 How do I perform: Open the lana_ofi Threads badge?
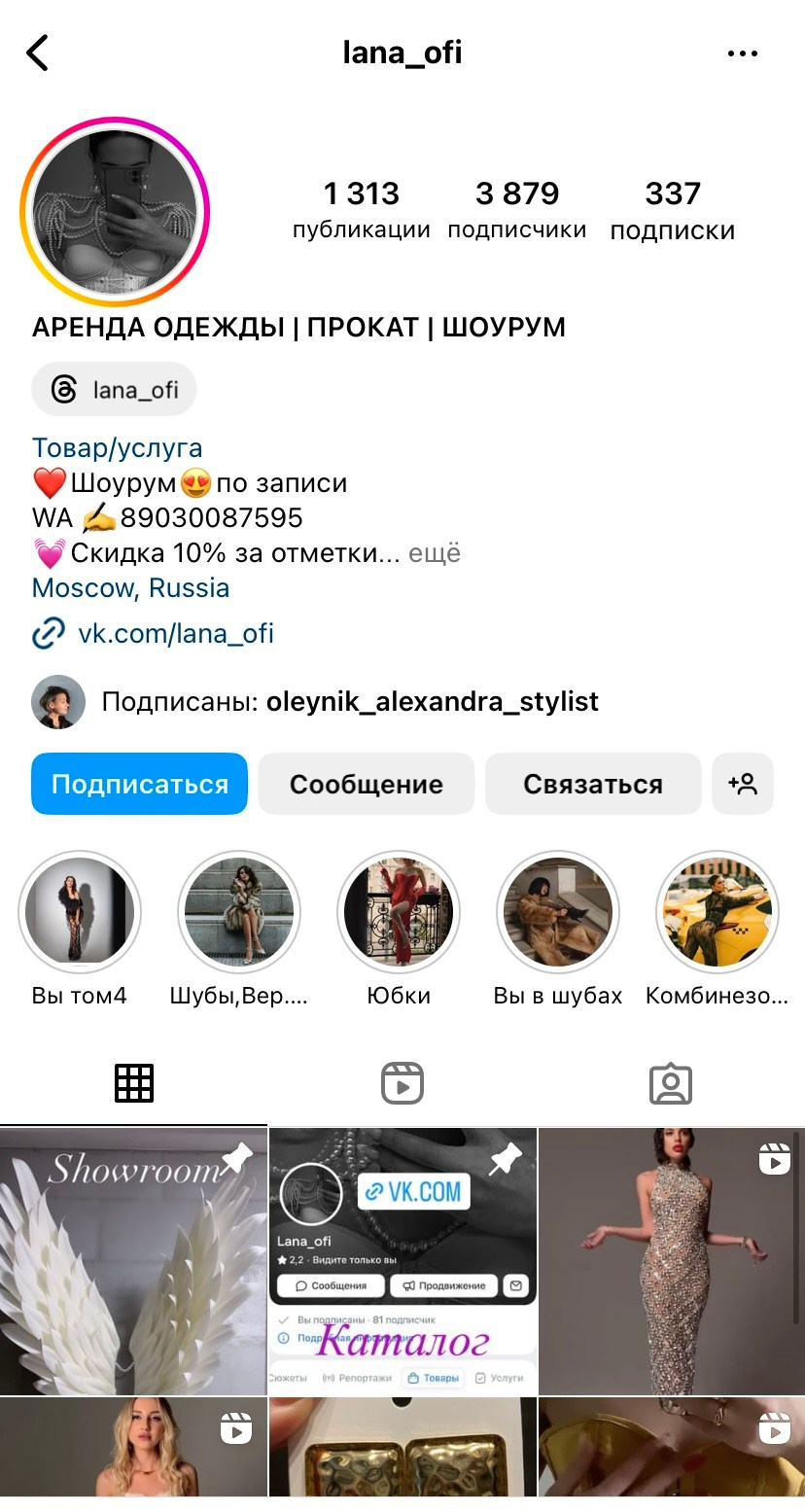[x=115, y=390]
